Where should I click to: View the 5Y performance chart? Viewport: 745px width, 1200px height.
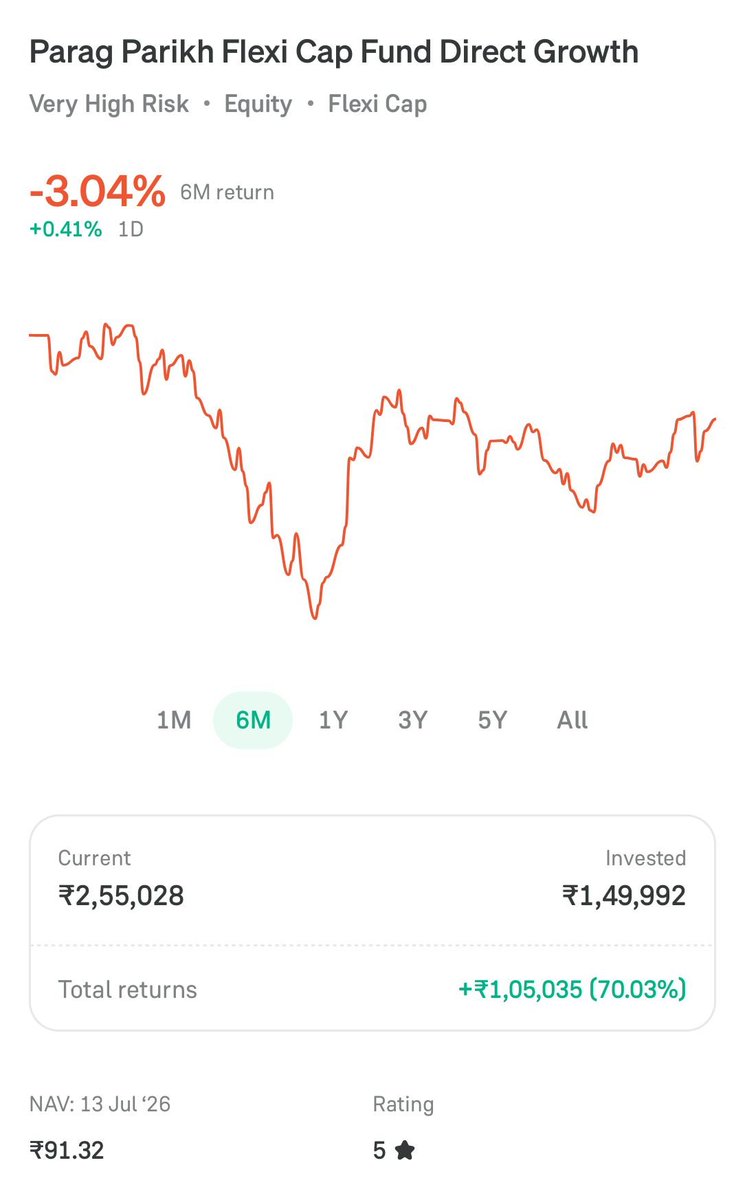(492, 720)
